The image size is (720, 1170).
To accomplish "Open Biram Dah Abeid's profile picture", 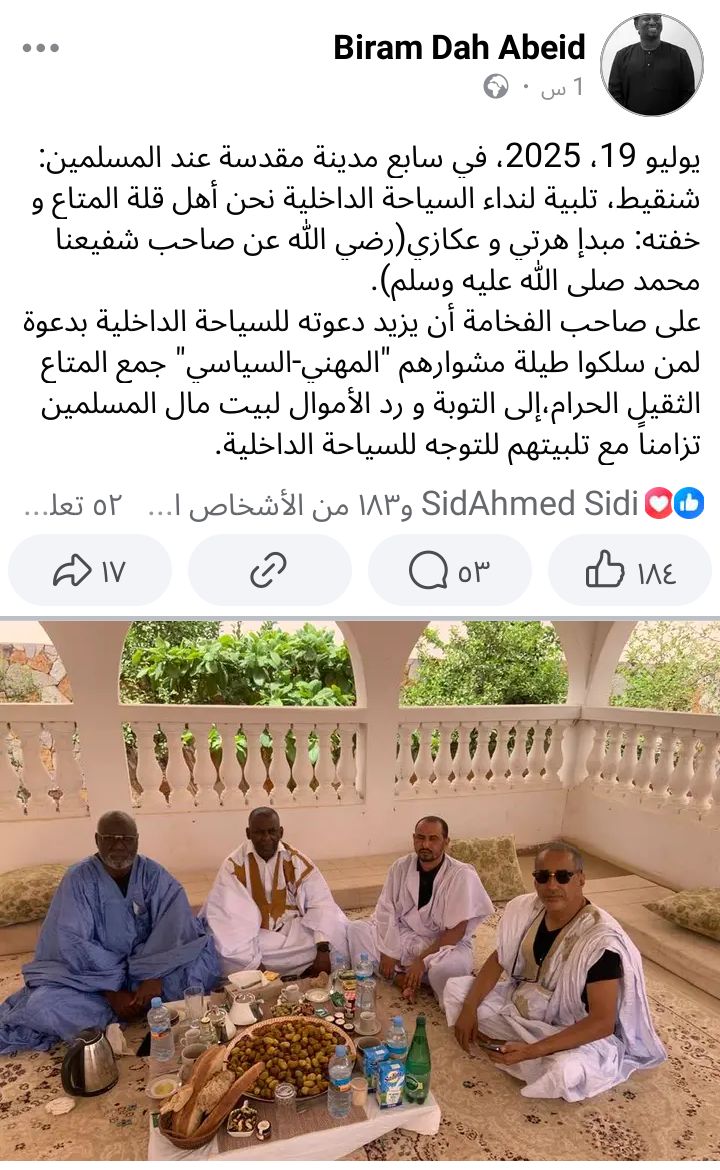I will click(652, 65).
